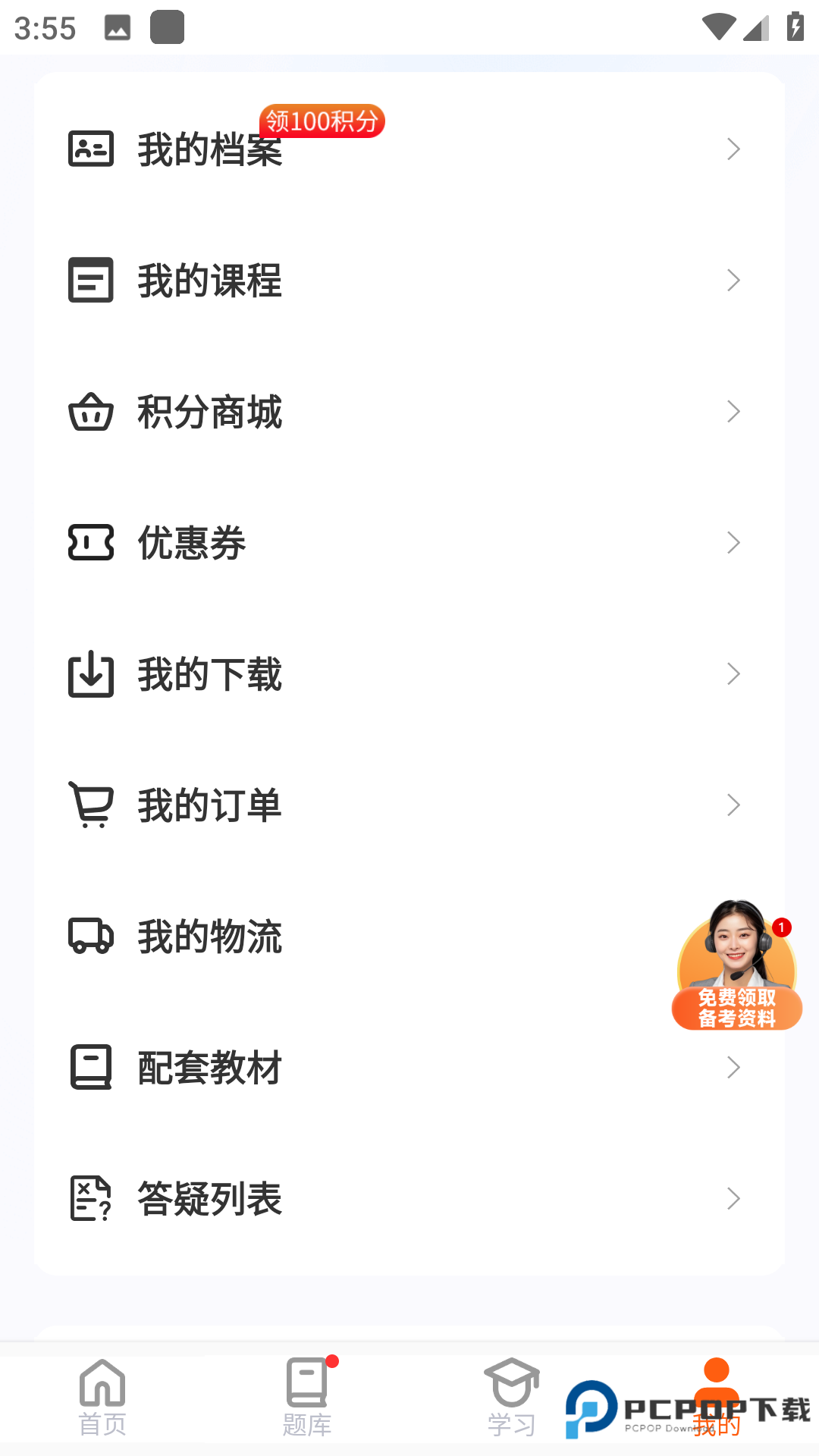Image resolution: width=819 pixels, height=1456 pixels.
Task: Expand 我的档案 with its chevron
Action: [x=733, y=149]
